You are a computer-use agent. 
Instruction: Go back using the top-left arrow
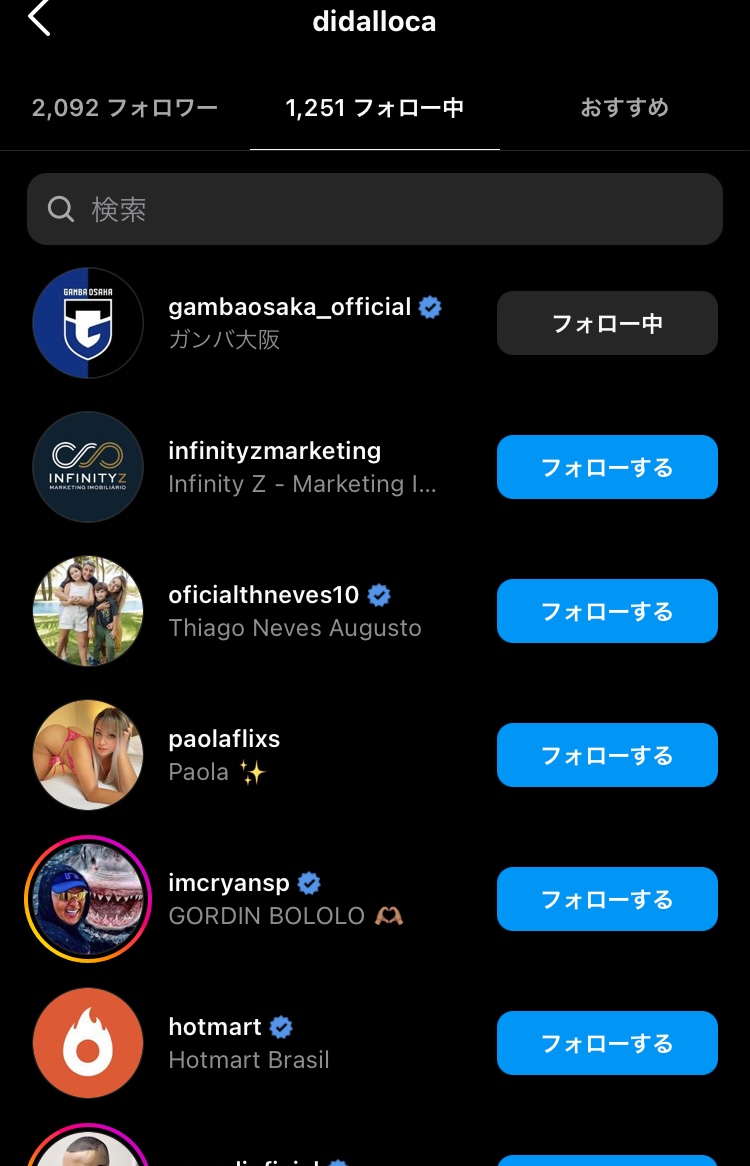tap(39, 19)
